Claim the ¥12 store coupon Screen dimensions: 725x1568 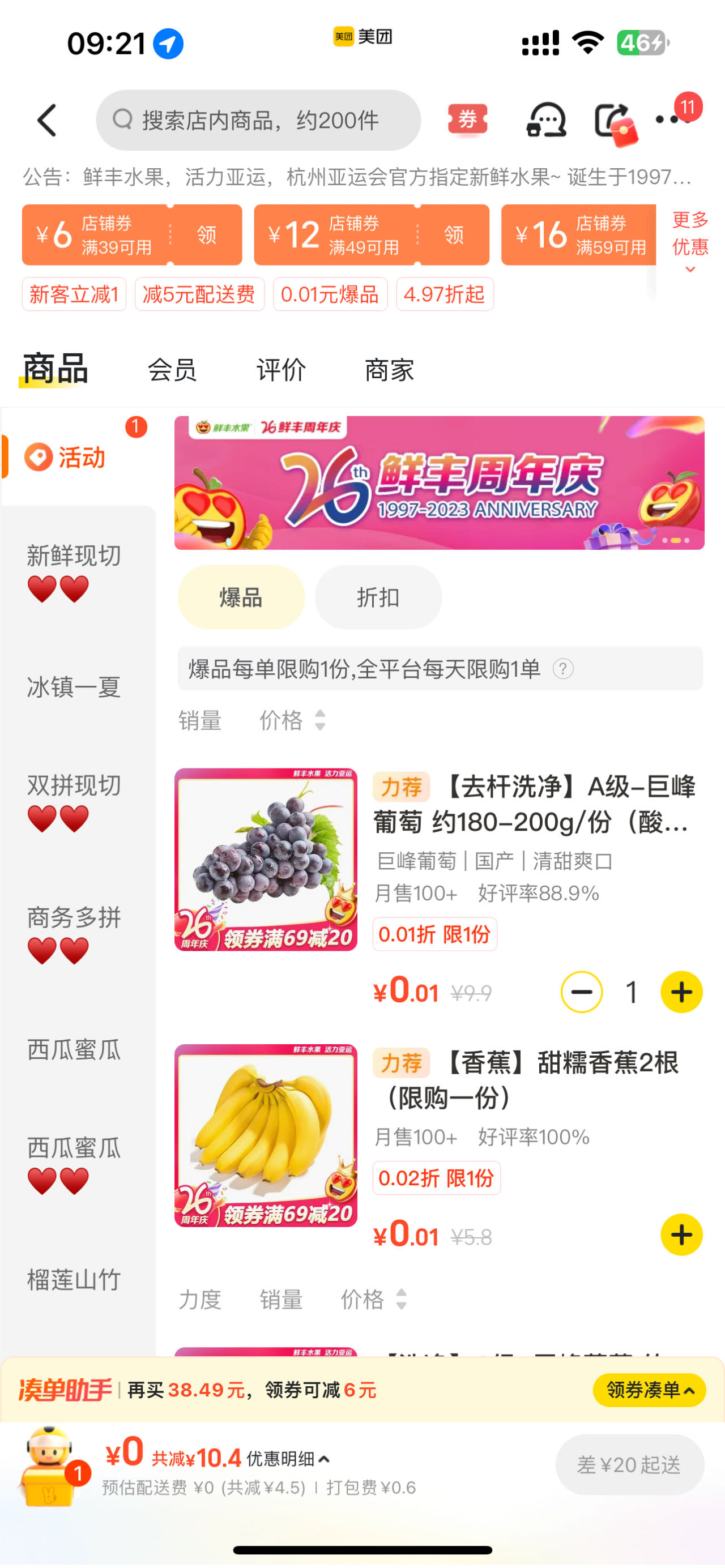453,235
